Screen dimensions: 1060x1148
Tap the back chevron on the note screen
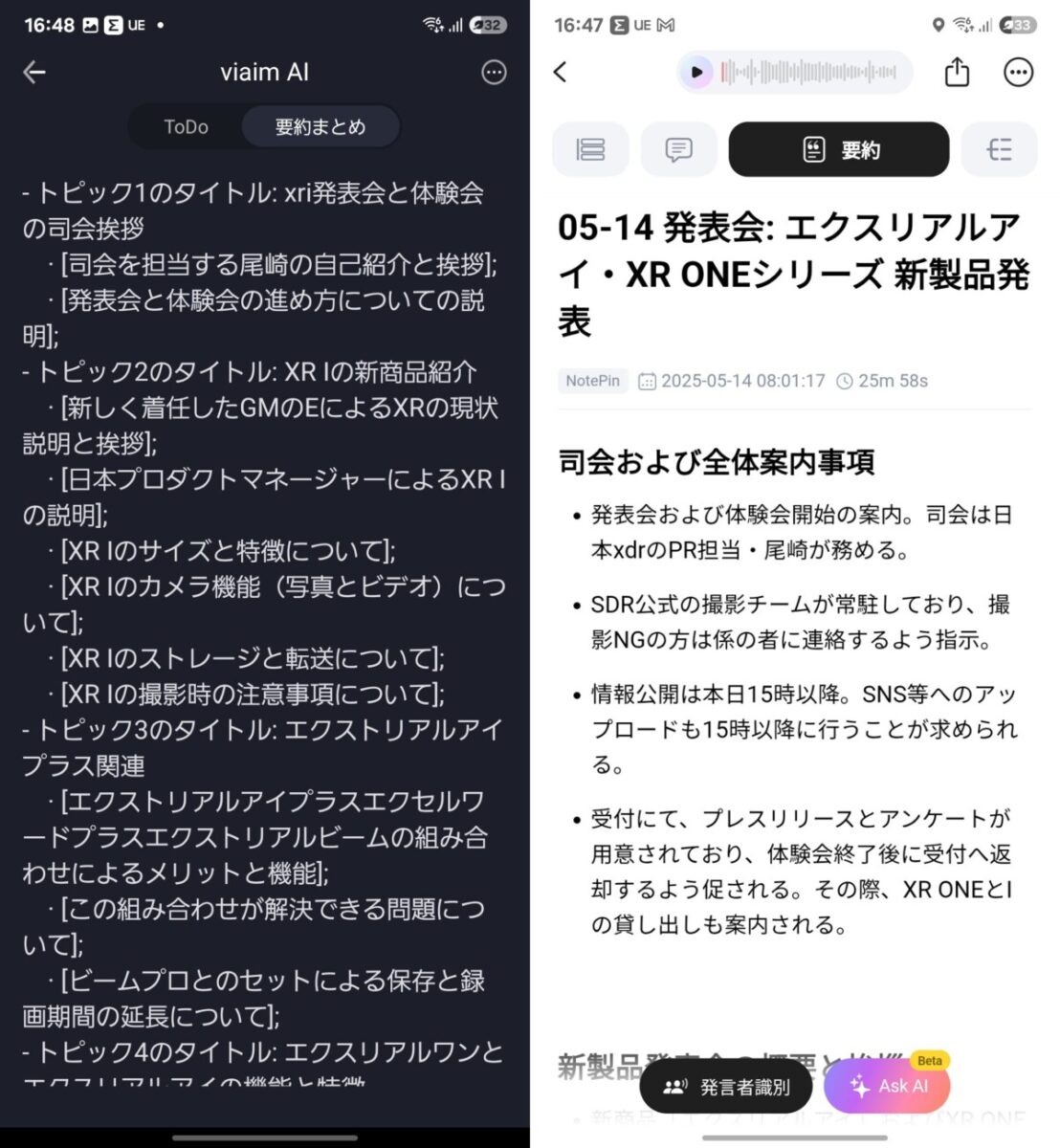(562, 73)
